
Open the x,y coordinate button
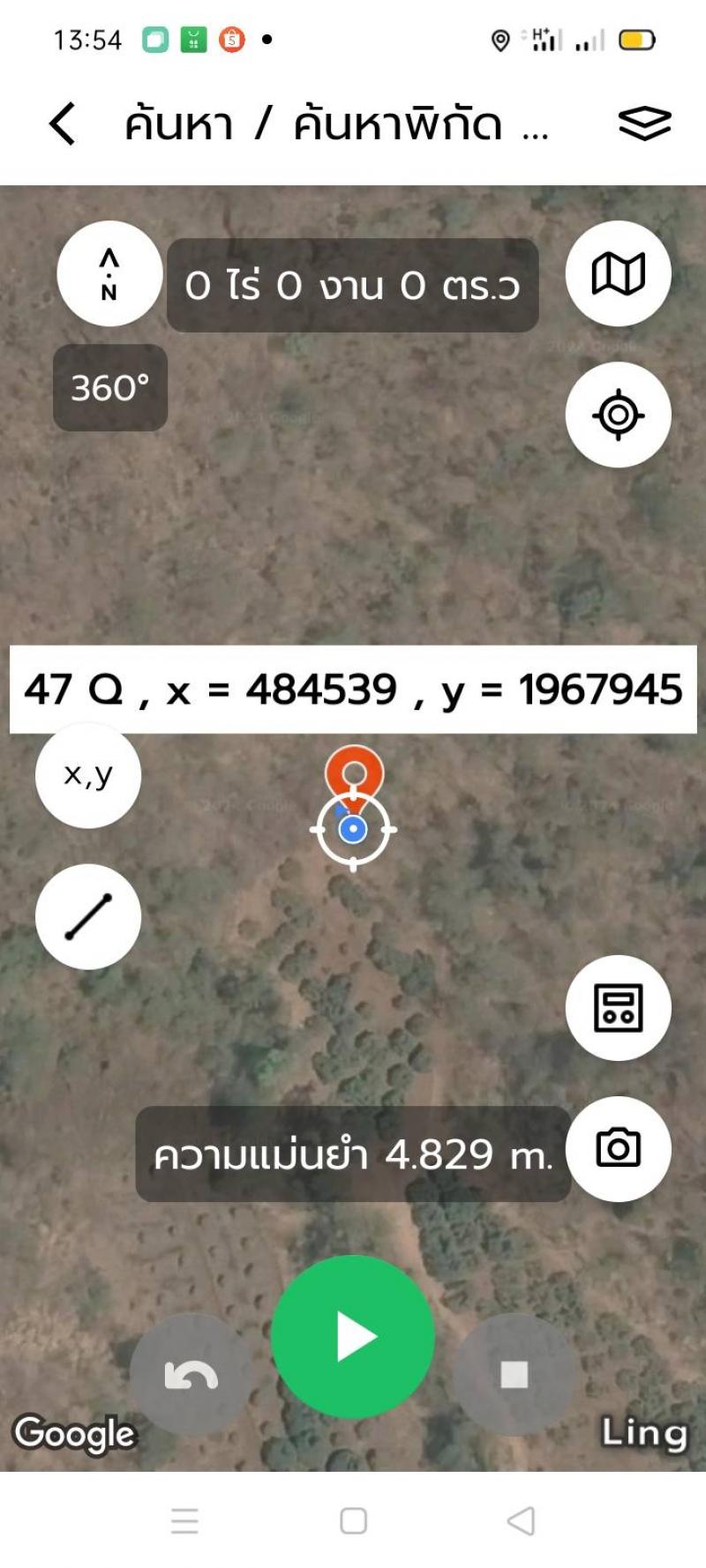tap(88, 775)
